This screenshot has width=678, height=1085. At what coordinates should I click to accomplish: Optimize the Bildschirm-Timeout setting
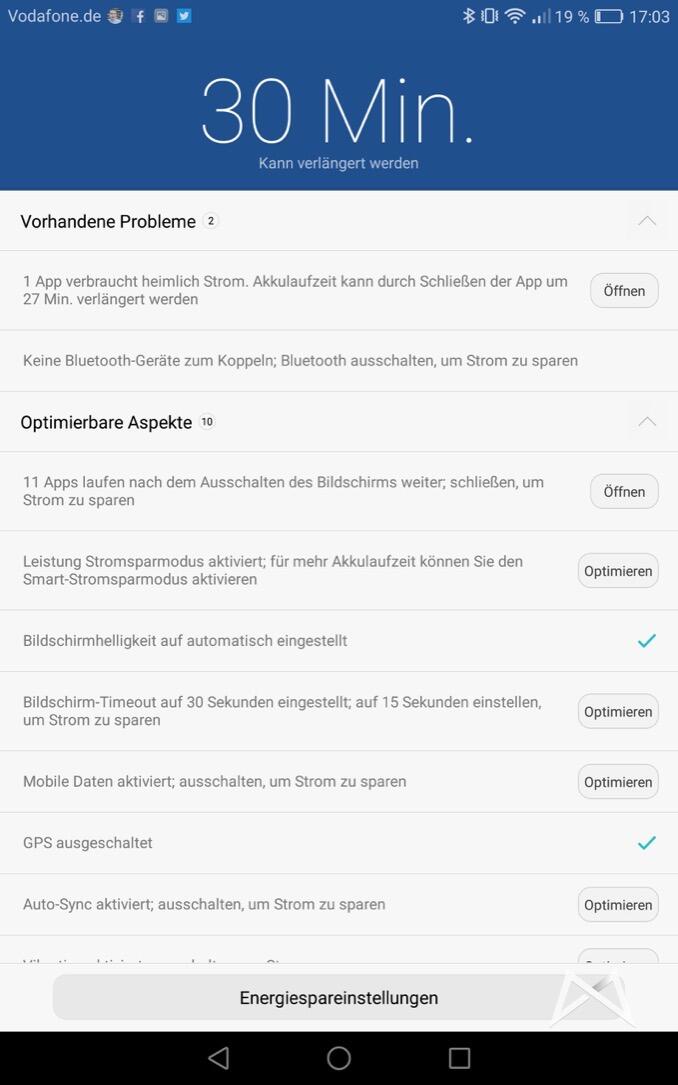click(618, 712)
